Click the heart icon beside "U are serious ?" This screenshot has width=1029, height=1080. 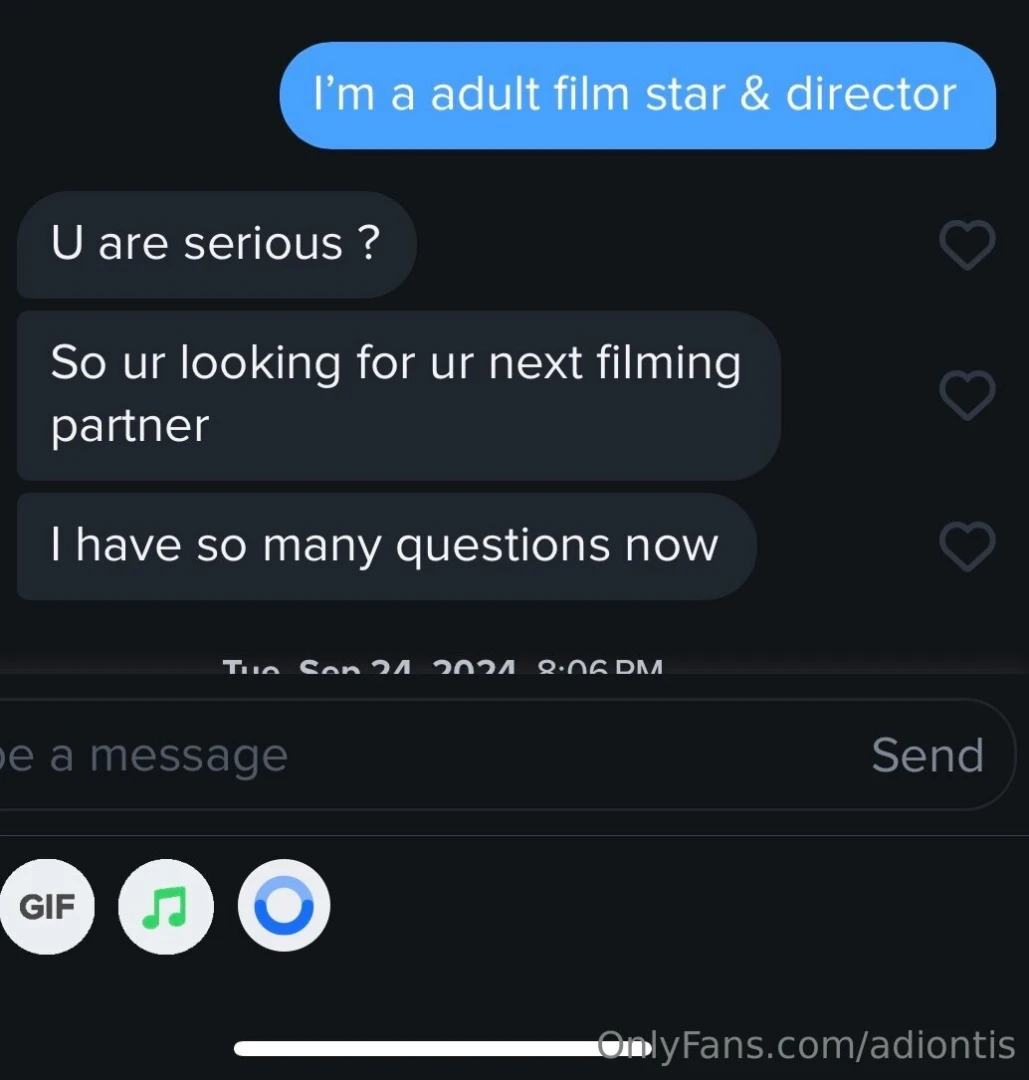point(966,246)
